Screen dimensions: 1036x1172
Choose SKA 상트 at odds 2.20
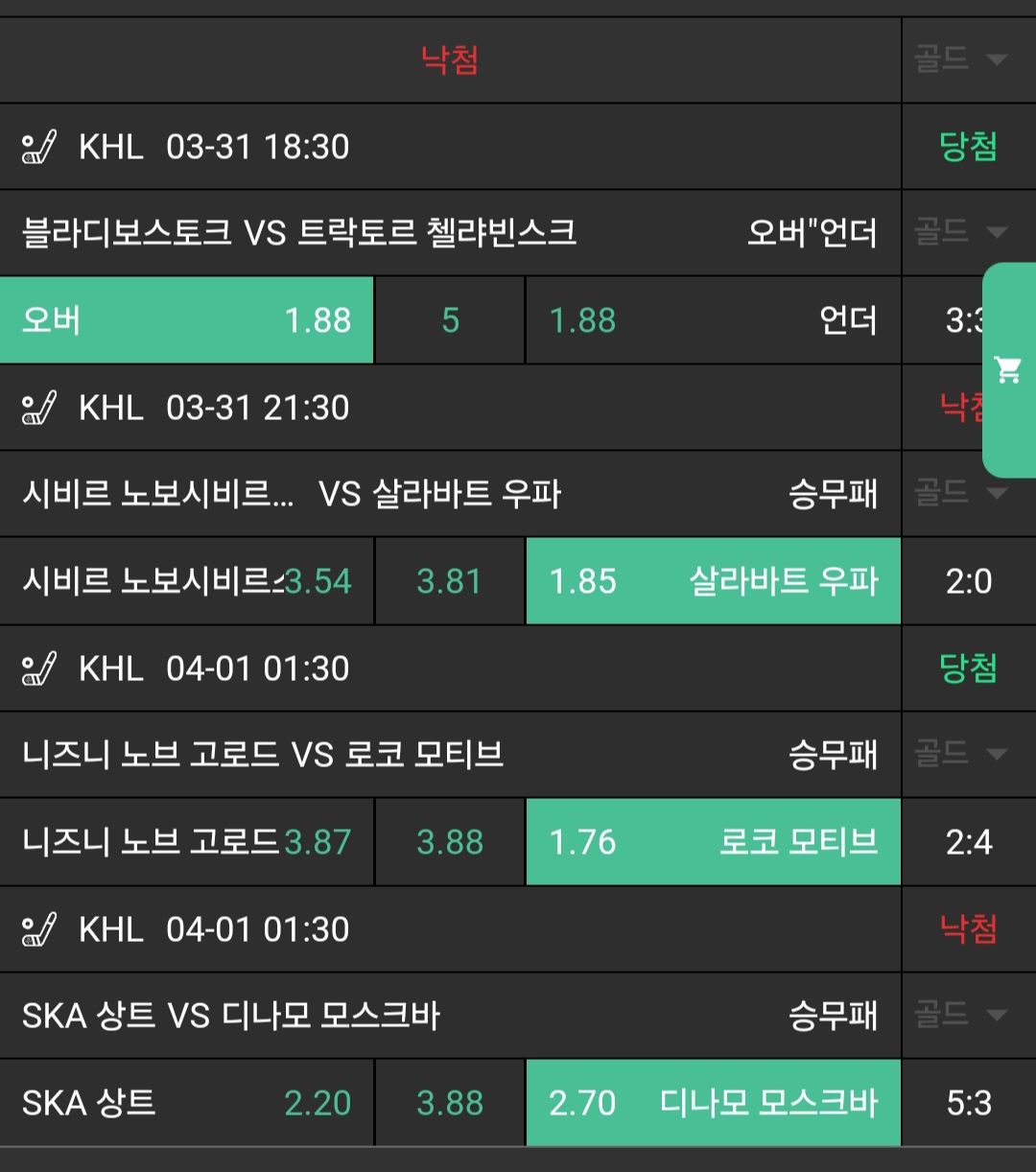pyautogui.click(x=186, y=1103)
